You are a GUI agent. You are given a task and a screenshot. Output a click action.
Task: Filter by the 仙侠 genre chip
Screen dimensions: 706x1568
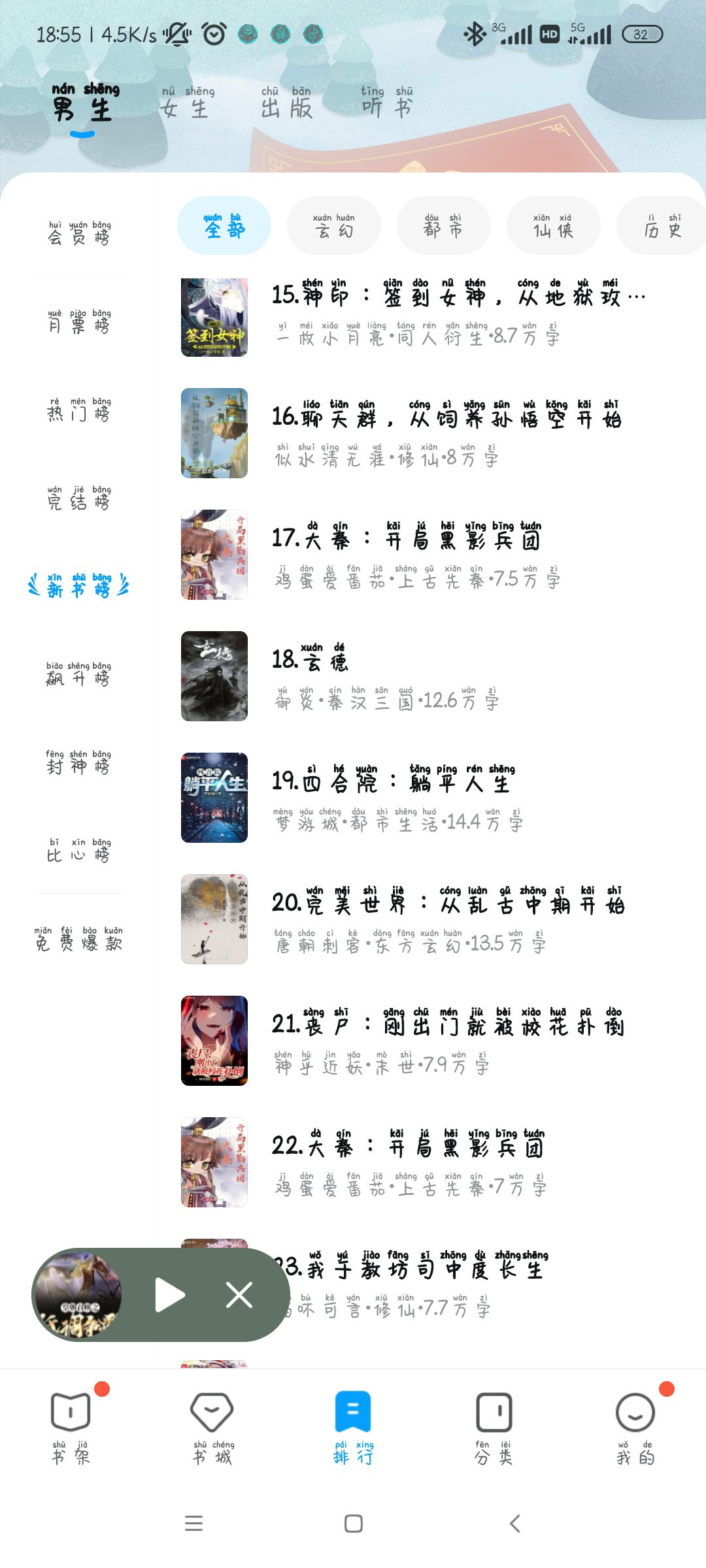[553, 225]
